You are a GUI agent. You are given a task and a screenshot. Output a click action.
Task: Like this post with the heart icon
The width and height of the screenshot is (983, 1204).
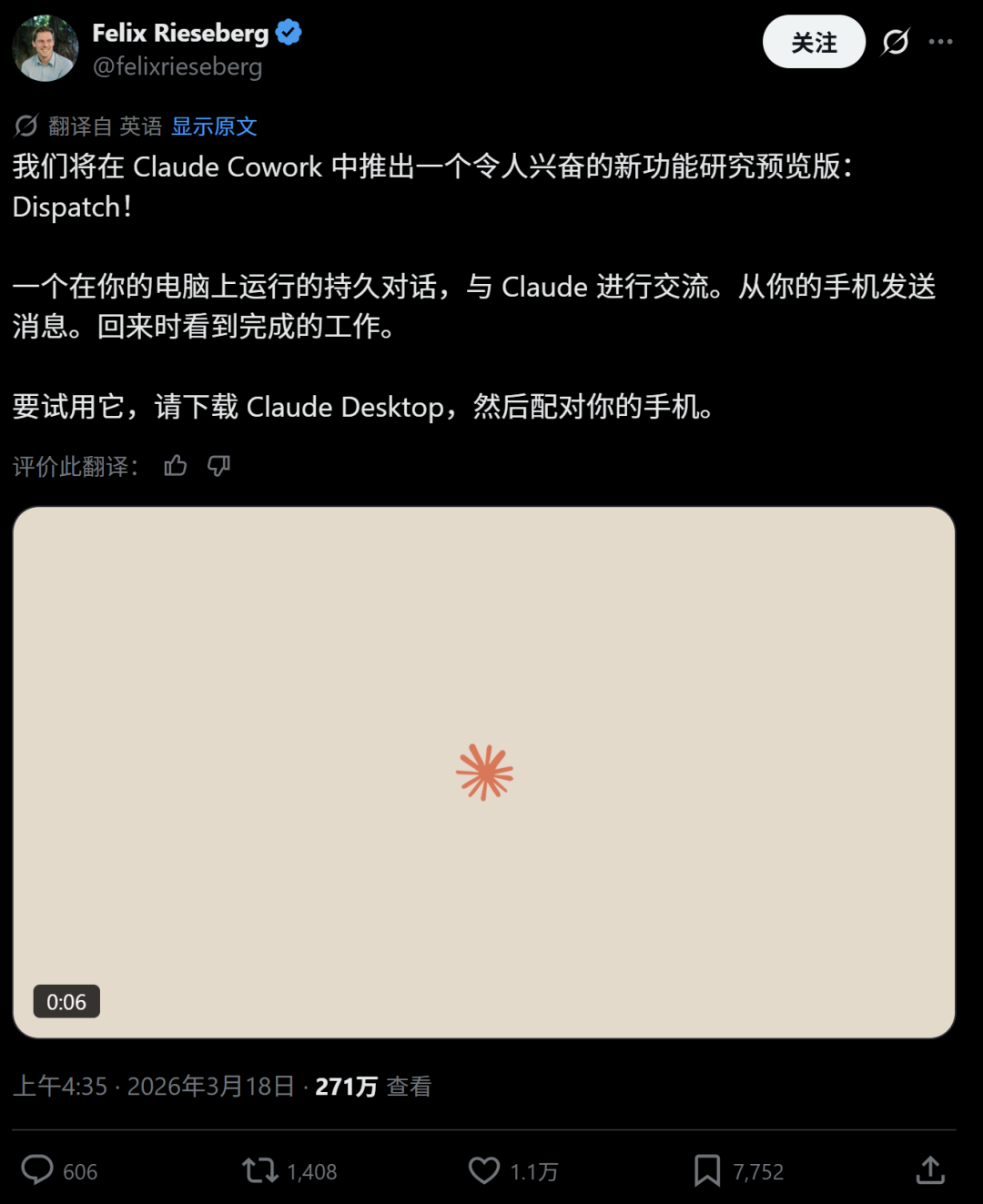483,1169
